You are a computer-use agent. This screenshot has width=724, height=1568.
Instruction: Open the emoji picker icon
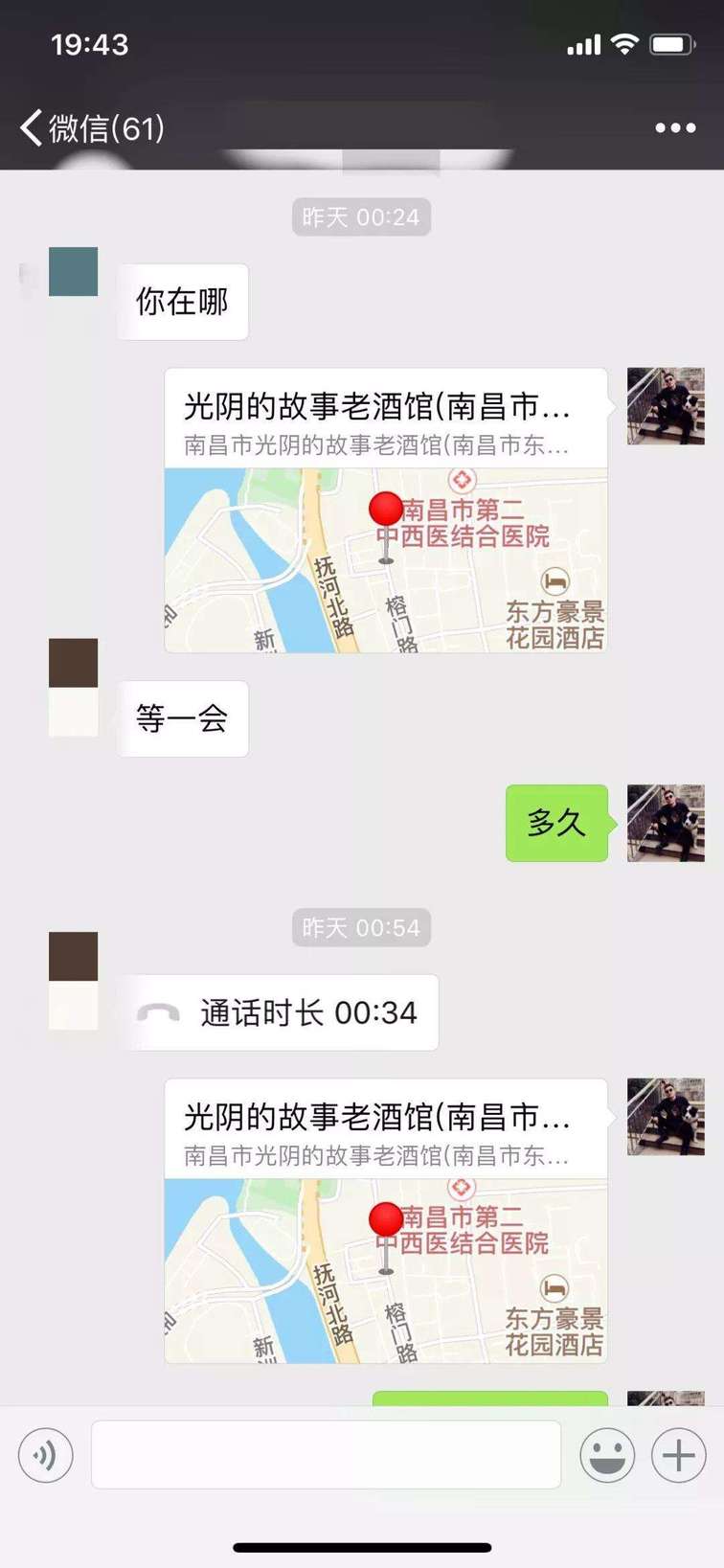tap(607, 1454)
